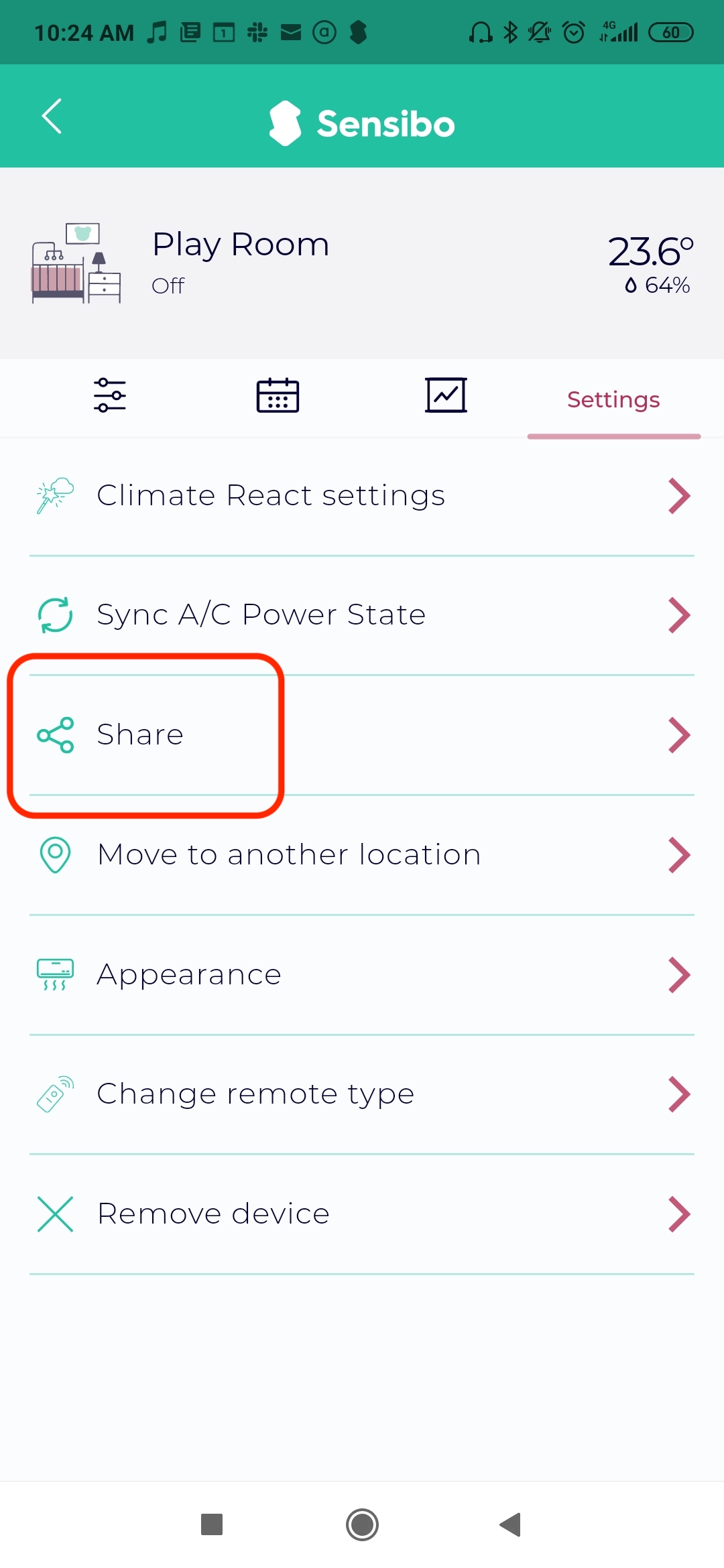Tap the system home button

[x=362, y=1525]
